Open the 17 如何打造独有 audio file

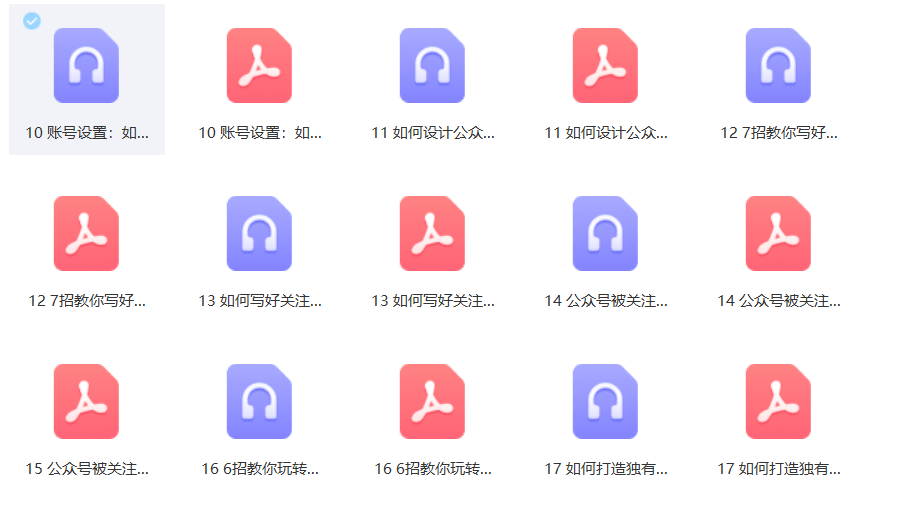click(605, 402)
